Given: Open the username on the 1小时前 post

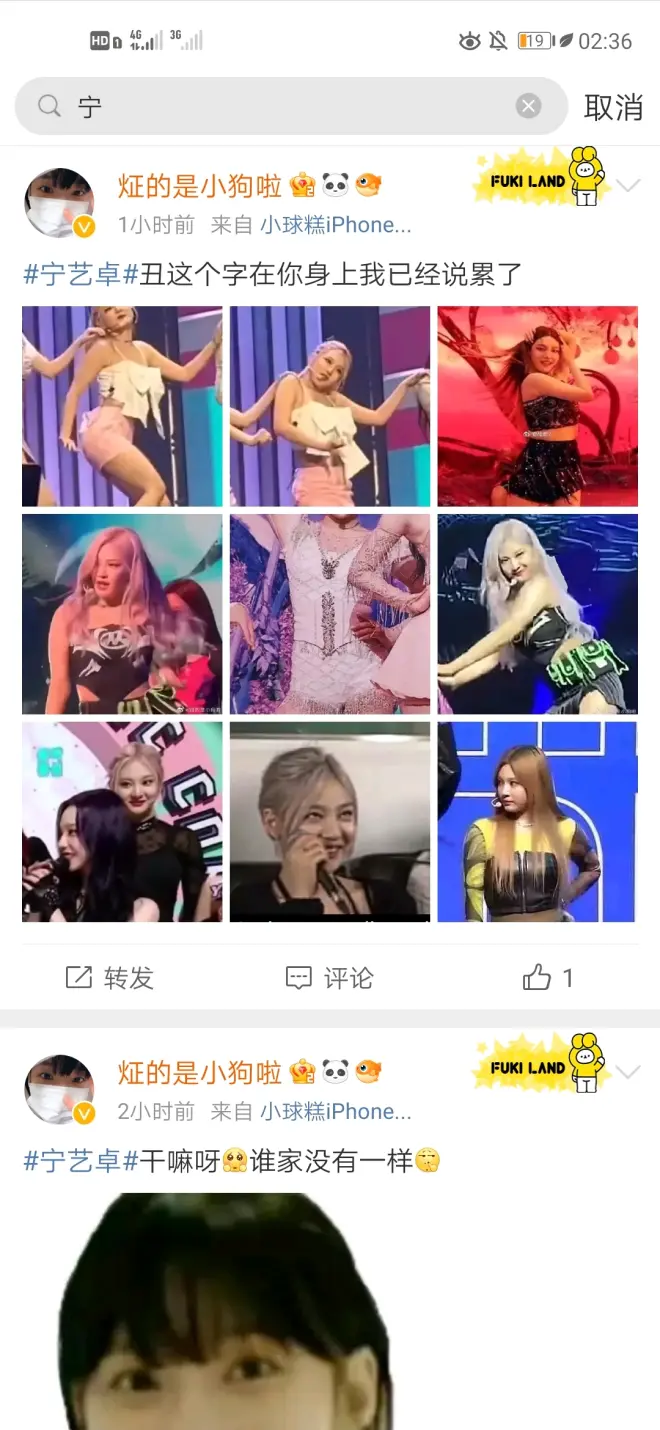Looking at the screenshot, I should pos(200,186).
